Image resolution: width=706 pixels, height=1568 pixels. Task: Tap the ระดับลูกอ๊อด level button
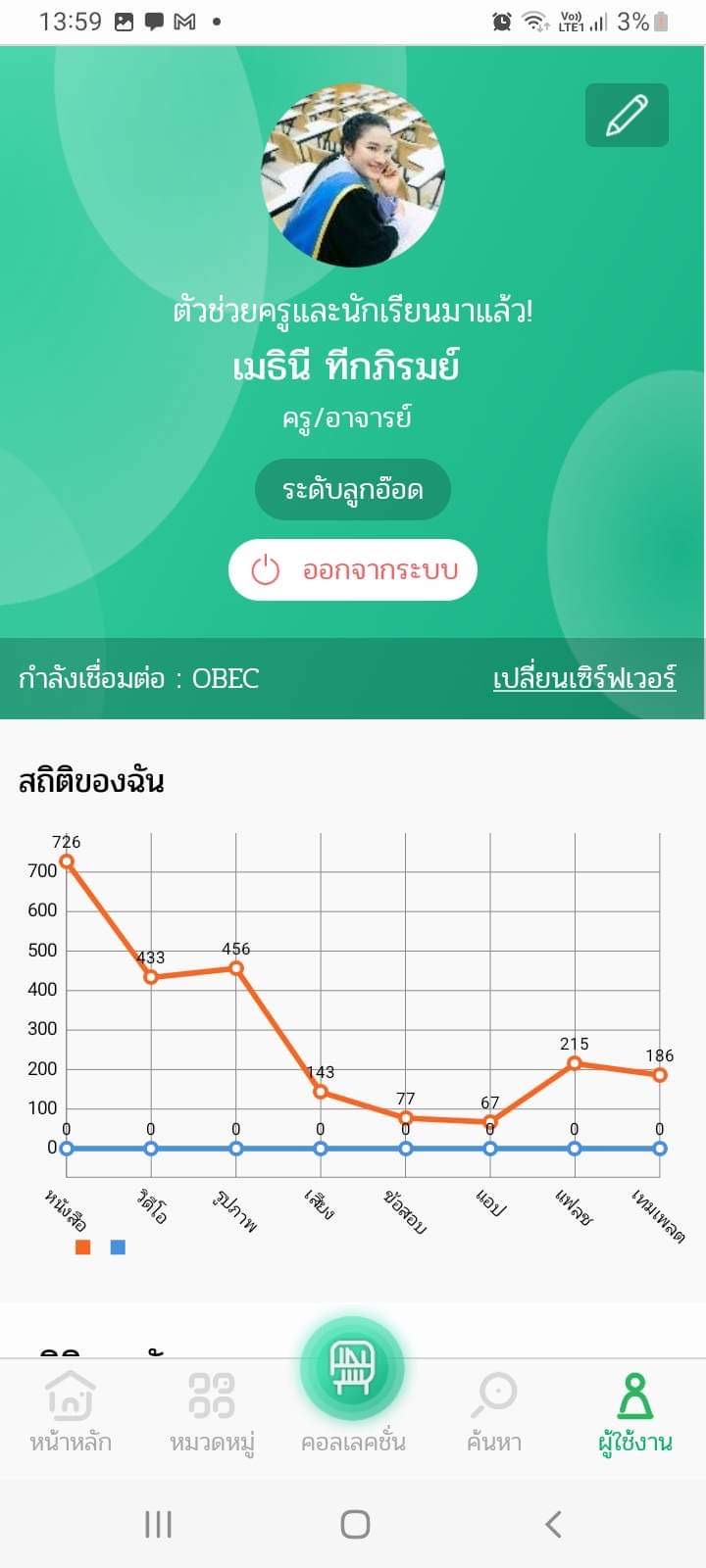[353, 489]
